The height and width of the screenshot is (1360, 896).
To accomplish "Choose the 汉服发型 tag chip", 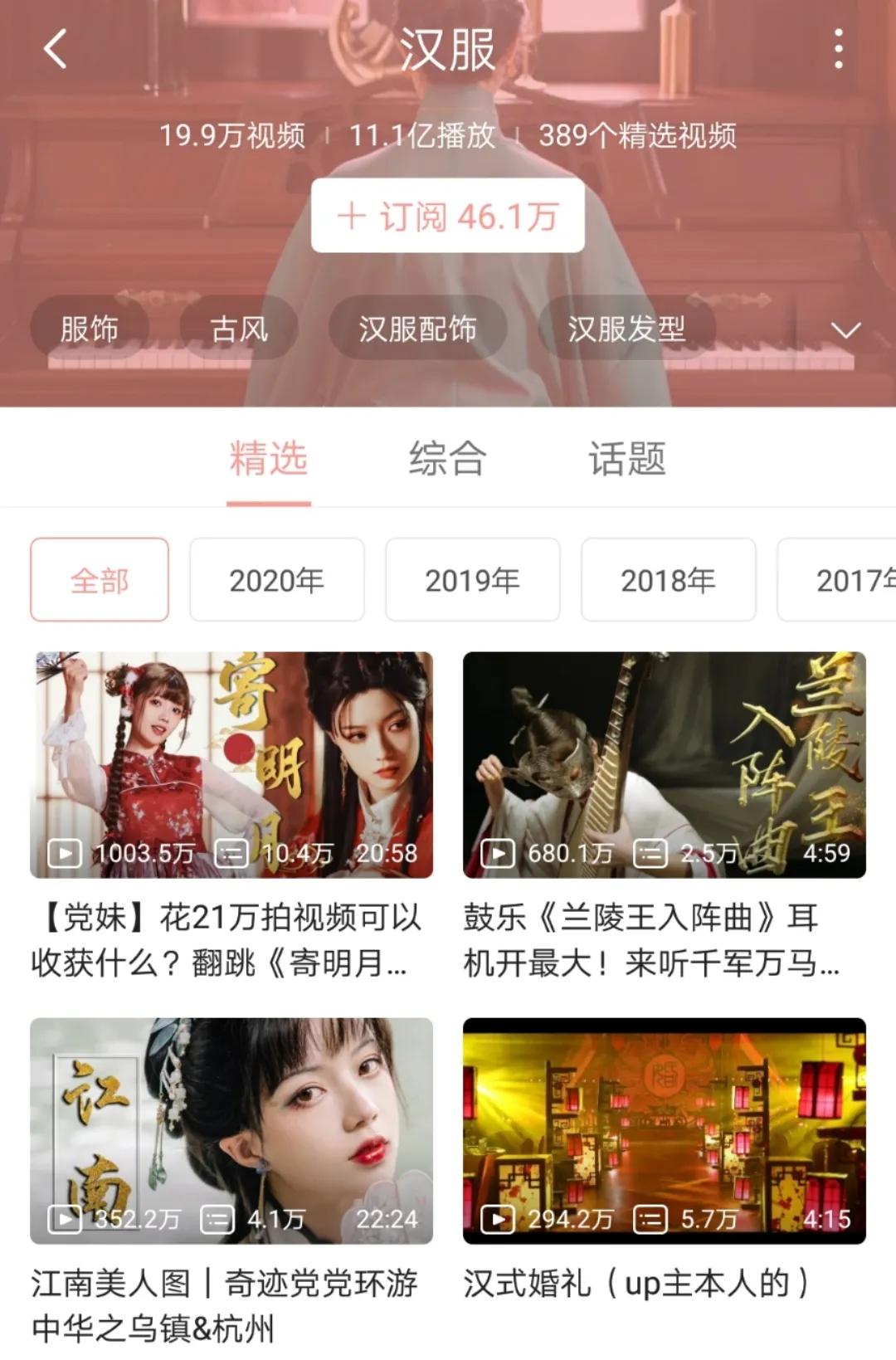I will (626, 329).
